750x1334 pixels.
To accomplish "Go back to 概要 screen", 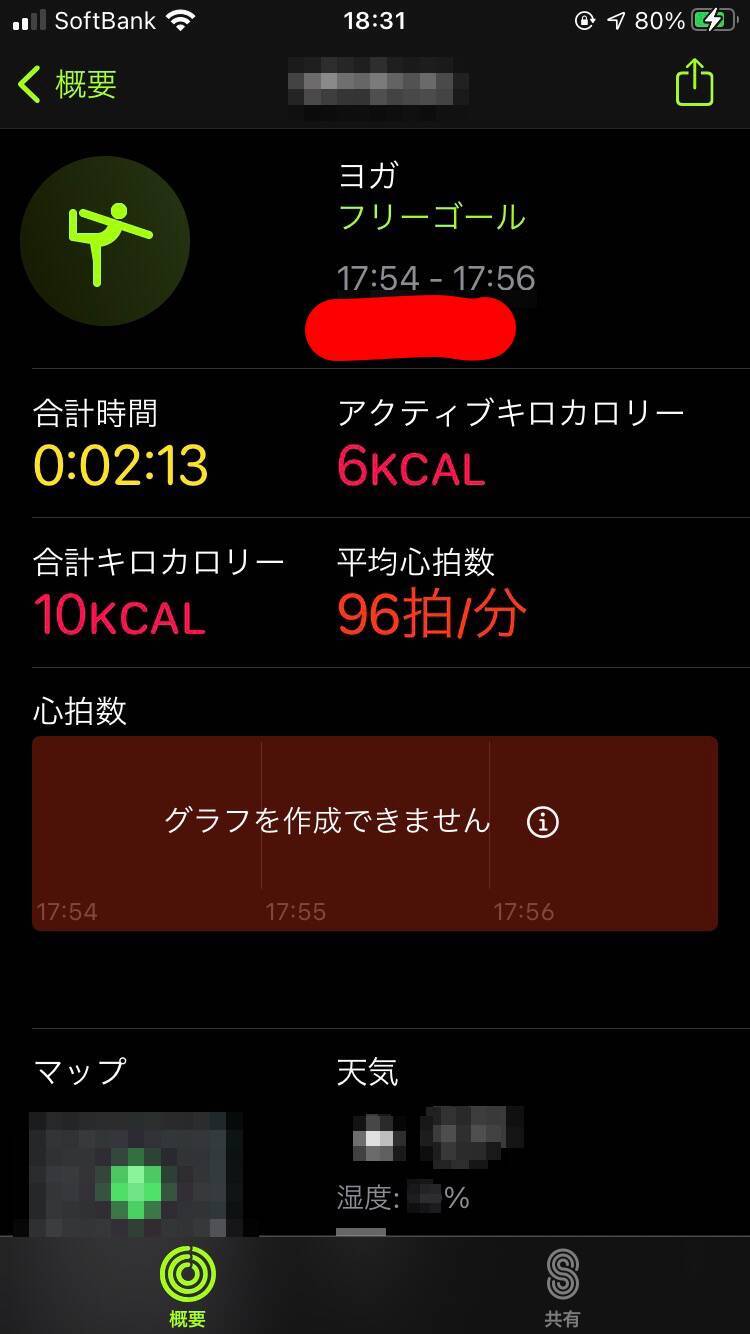I will pyautogui.click(x=66, y=84).
